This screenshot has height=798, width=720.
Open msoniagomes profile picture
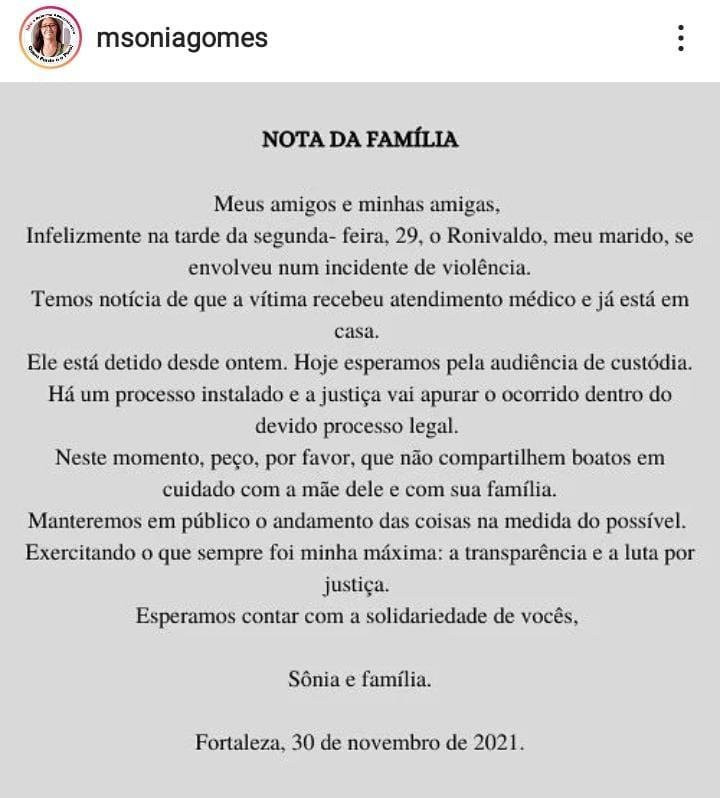point(50,38)
